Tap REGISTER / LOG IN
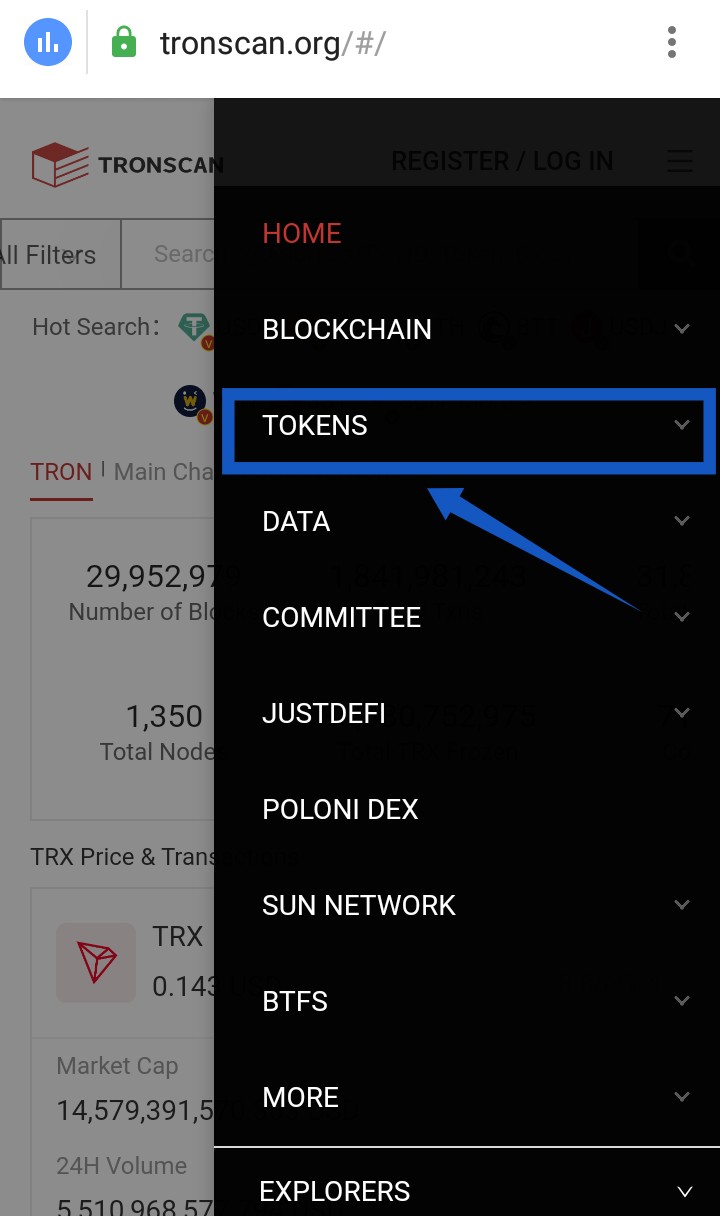 coord(502,161)
